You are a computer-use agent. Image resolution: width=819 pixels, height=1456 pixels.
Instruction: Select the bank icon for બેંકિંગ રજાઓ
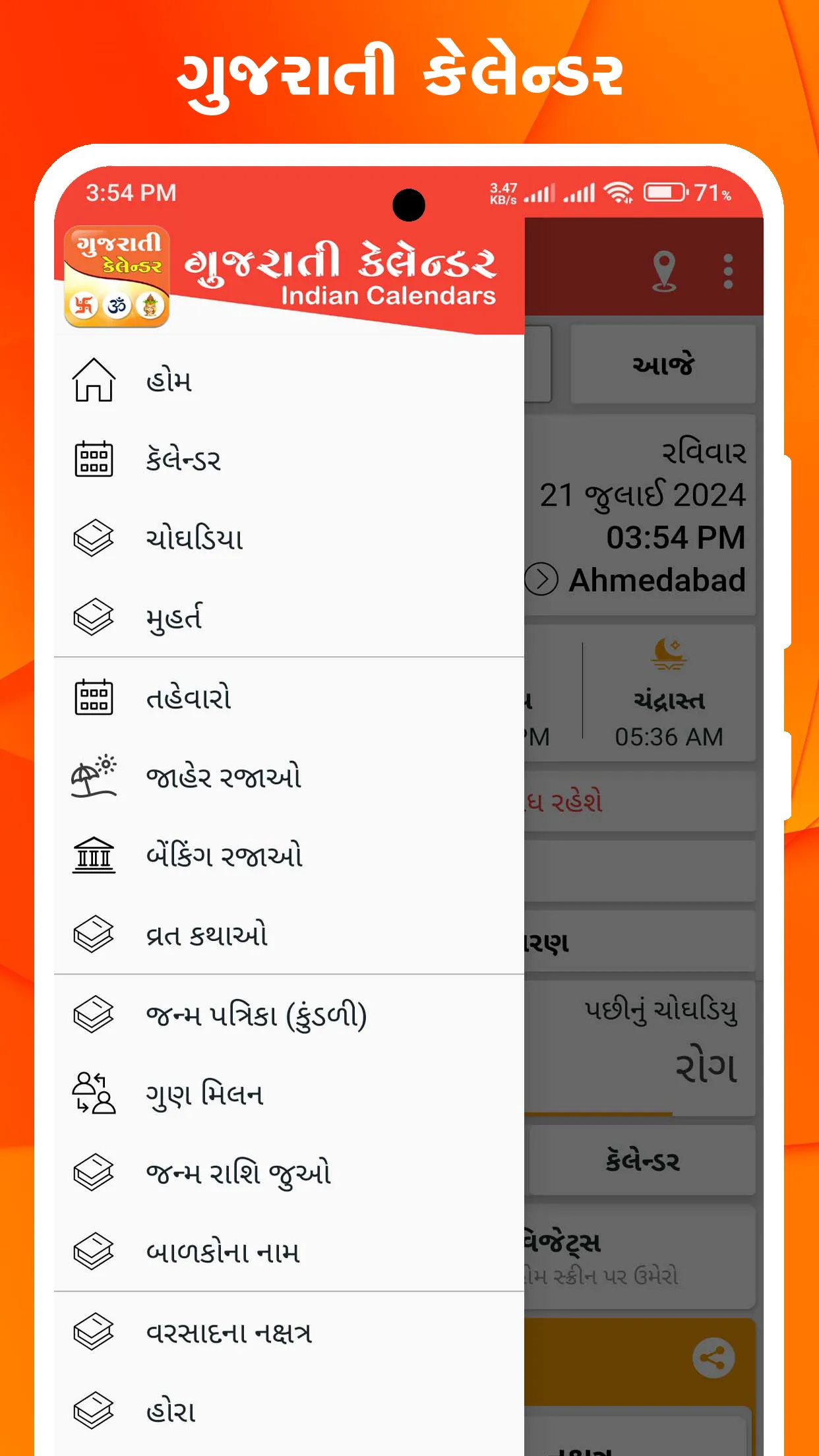click(94, 855)
